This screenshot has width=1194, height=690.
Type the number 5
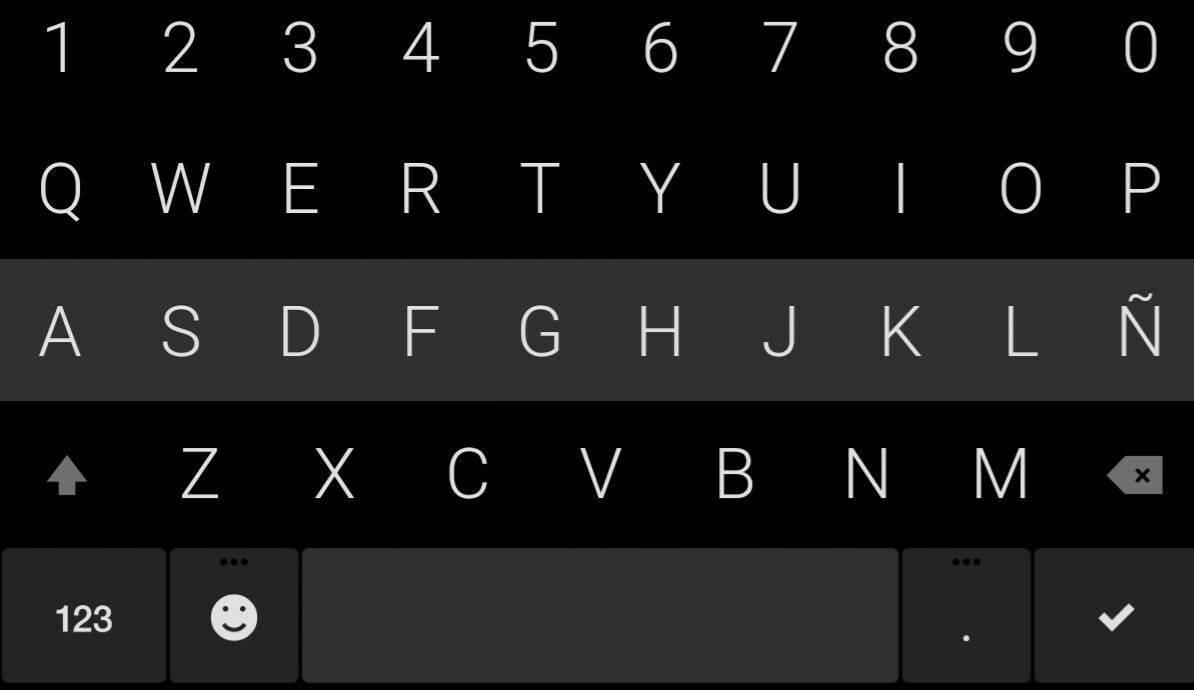point(540,48)
